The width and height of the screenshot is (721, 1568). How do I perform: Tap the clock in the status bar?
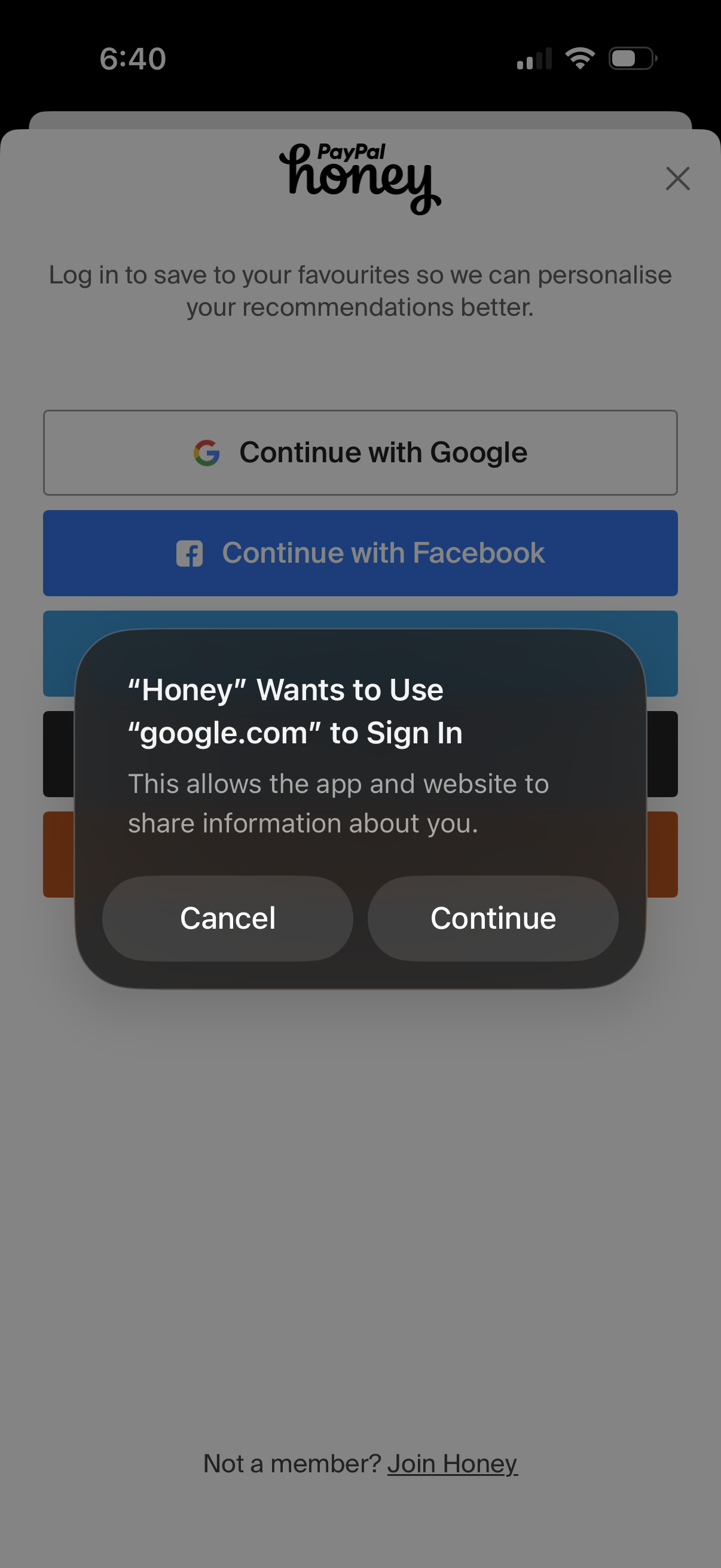coord(134,58)
